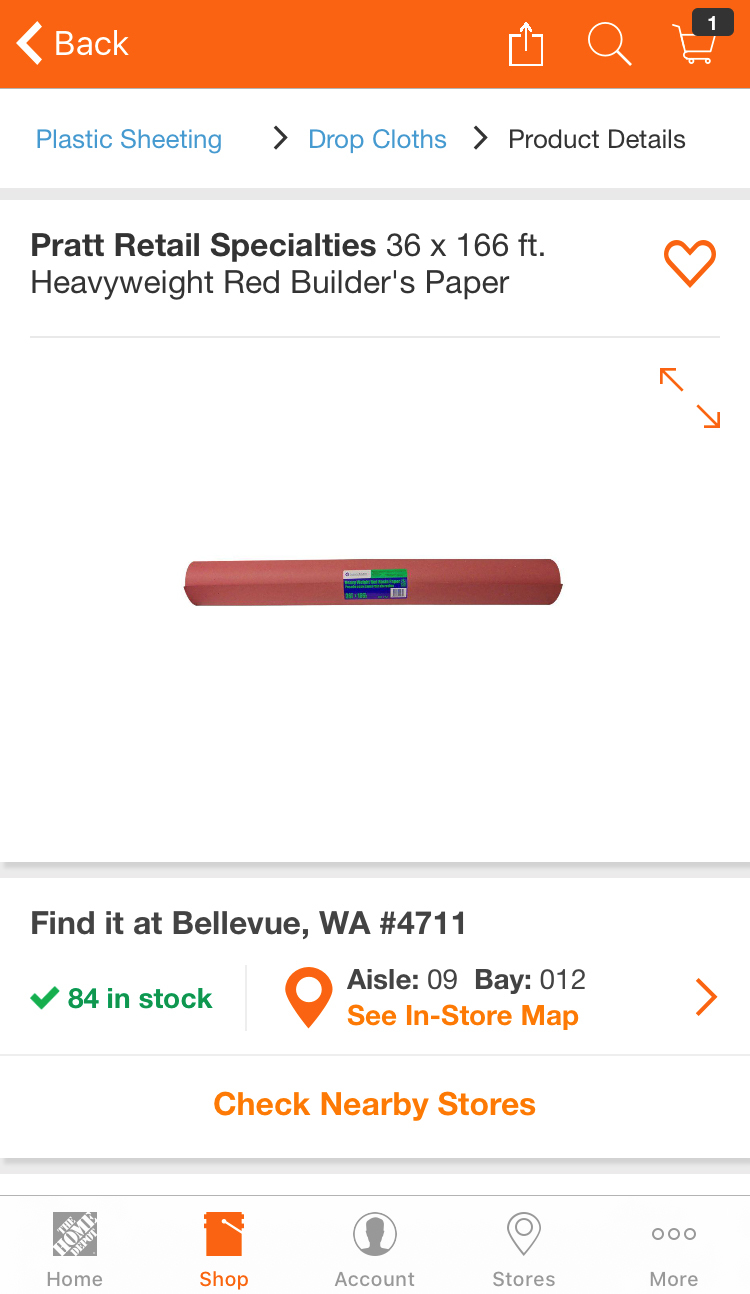
Task: Add Builder's Paper to favorites
Action: [690, 263]
